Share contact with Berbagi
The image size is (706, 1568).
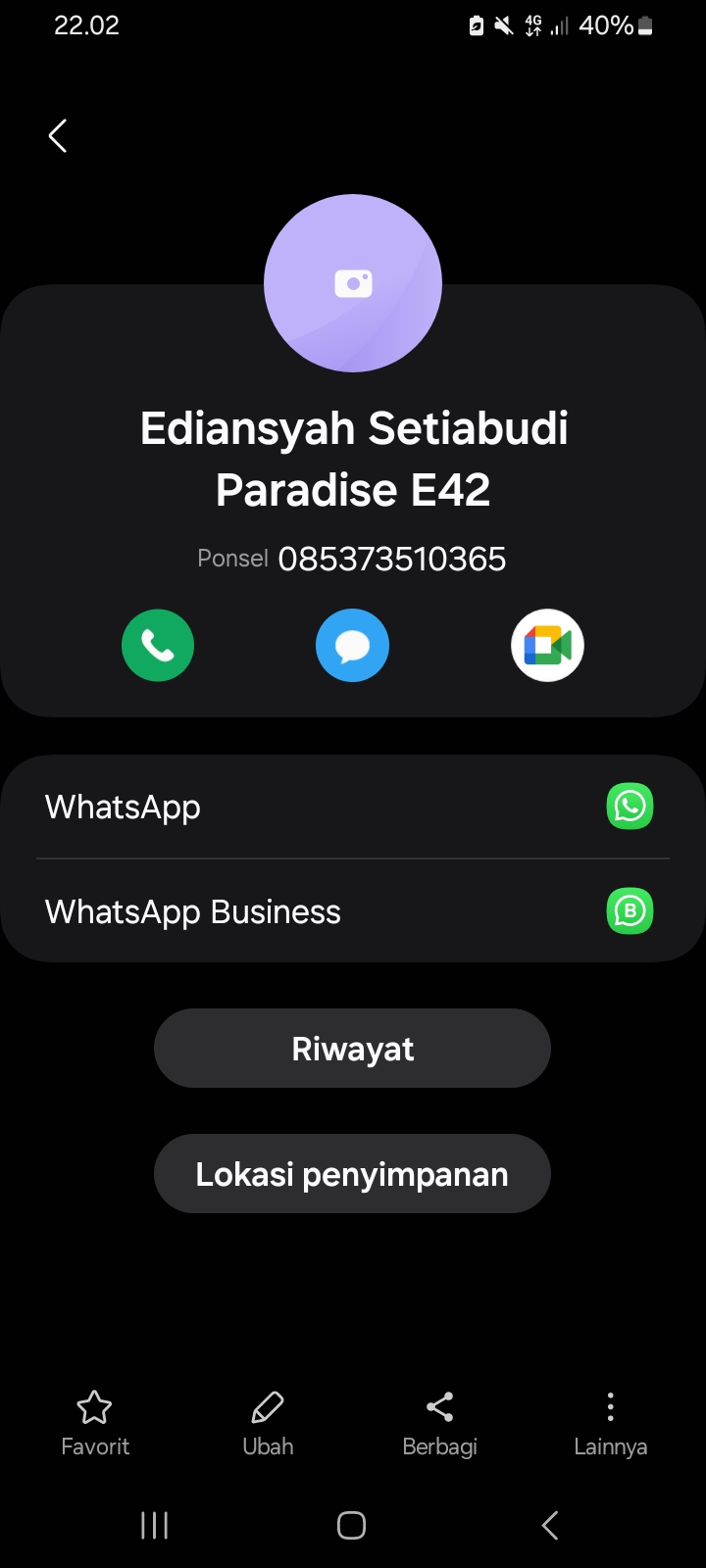(439, 1423)
